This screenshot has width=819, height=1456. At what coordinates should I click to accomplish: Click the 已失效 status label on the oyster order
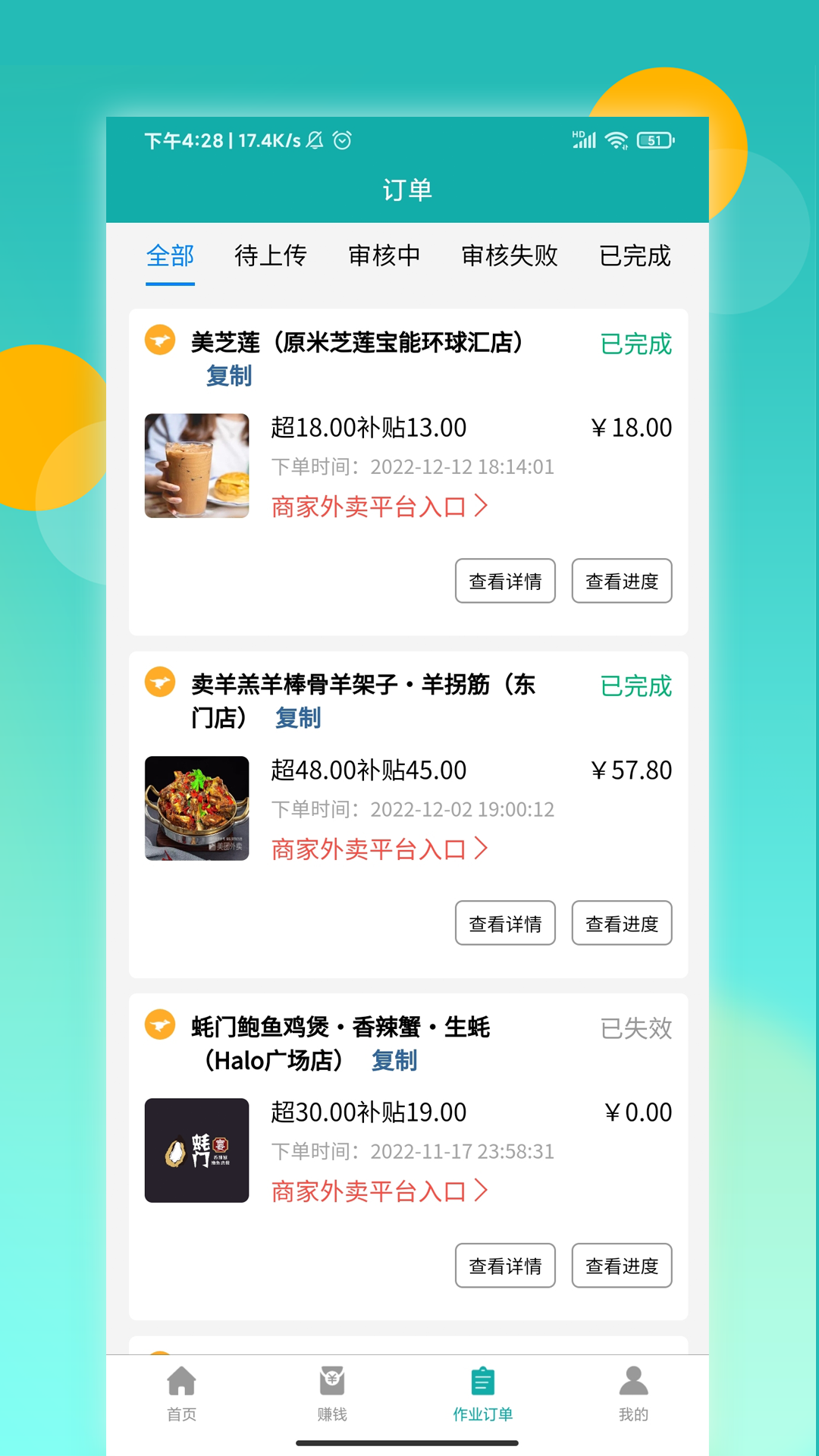635,1029
